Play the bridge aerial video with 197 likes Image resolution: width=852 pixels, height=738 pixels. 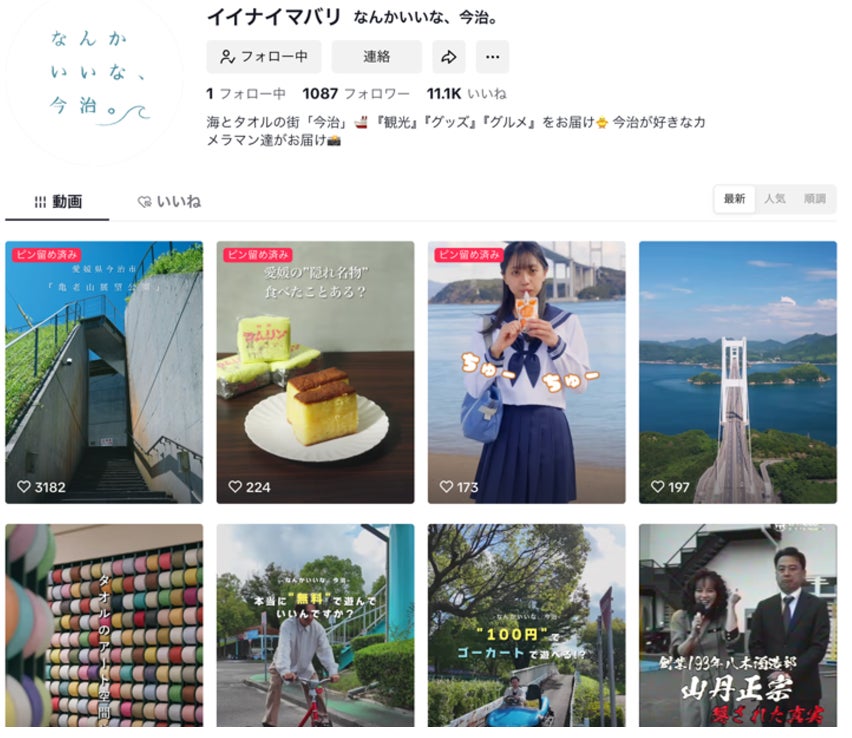pos(738,372)
